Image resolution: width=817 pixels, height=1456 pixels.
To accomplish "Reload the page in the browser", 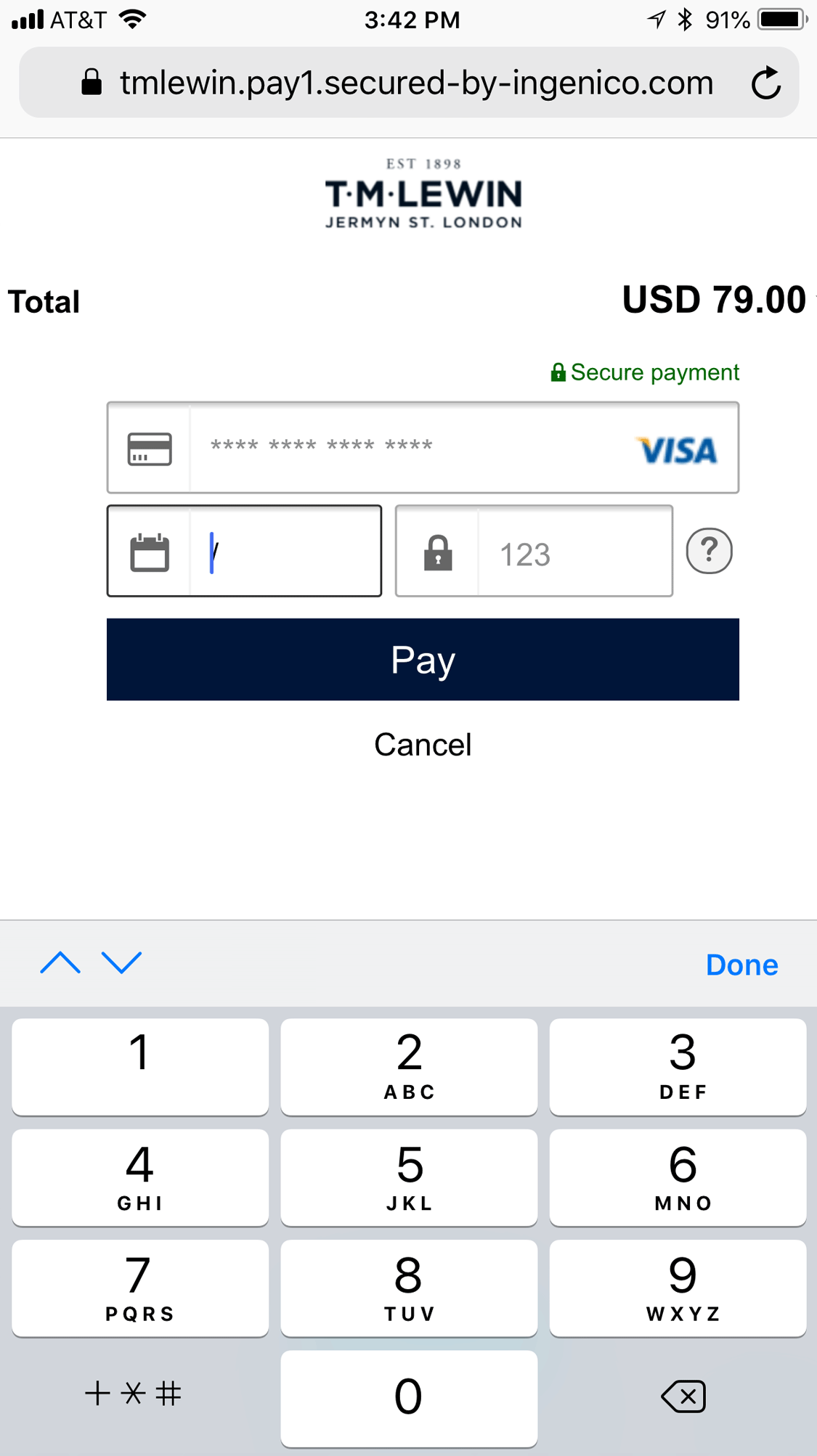I will (x=765, y=83).
